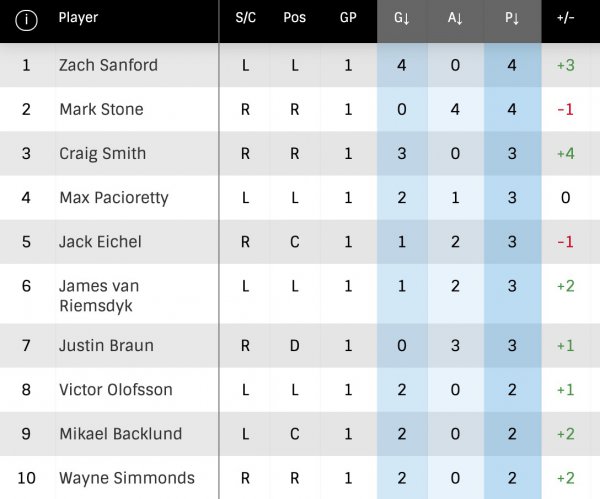Open Mikael Backlund's player row
600x499 pixels.
click(119, 433)
